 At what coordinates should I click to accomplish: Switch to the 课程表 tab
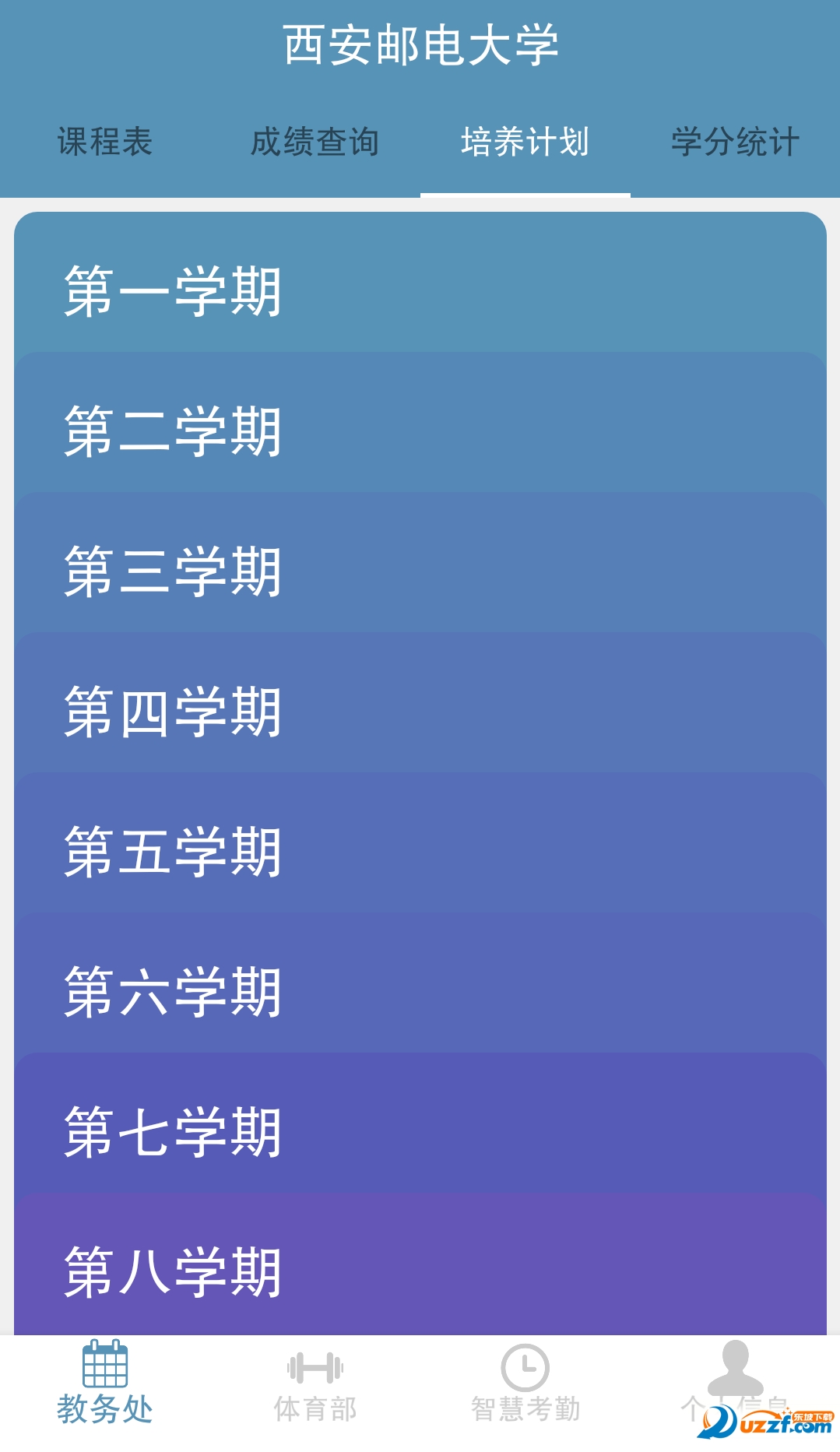click(107, 142)
